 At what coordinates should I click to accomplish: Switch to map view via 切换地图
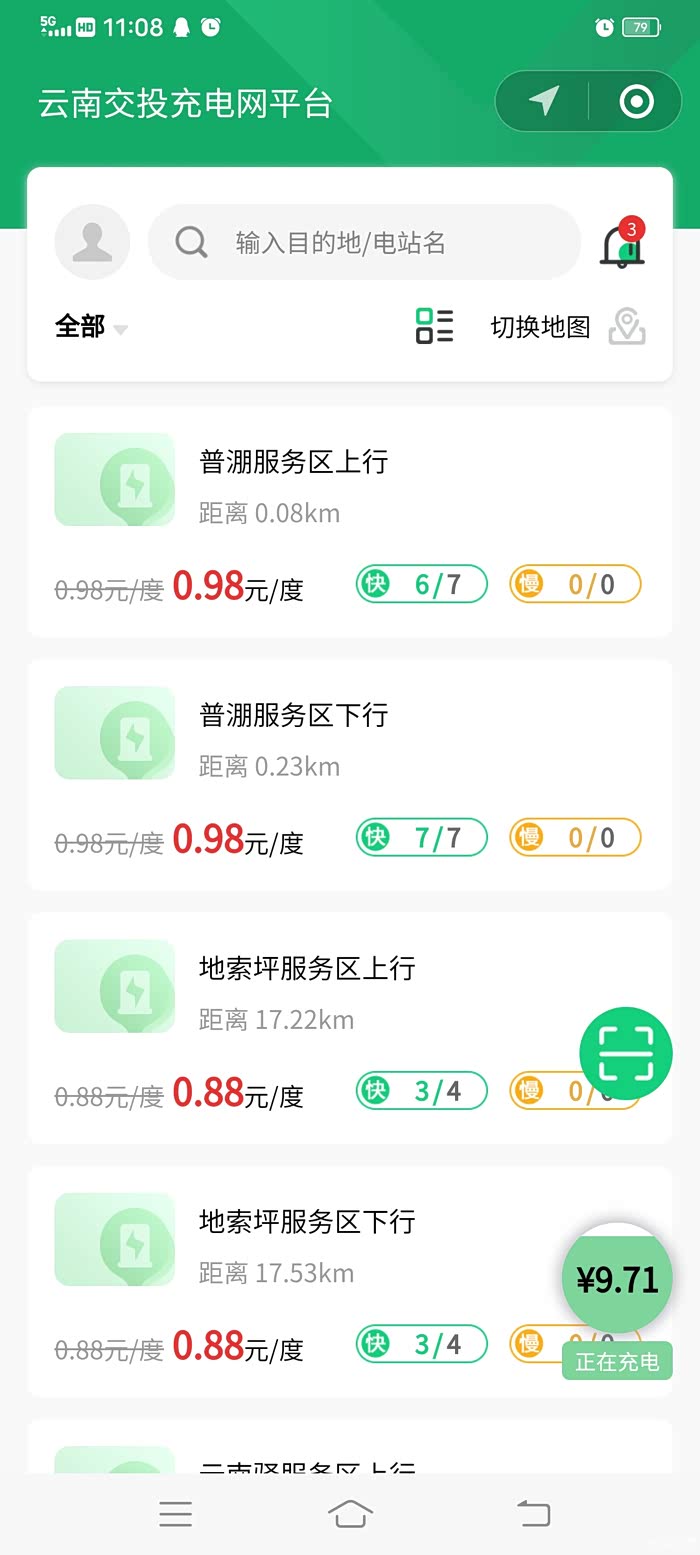pos(567,327)
